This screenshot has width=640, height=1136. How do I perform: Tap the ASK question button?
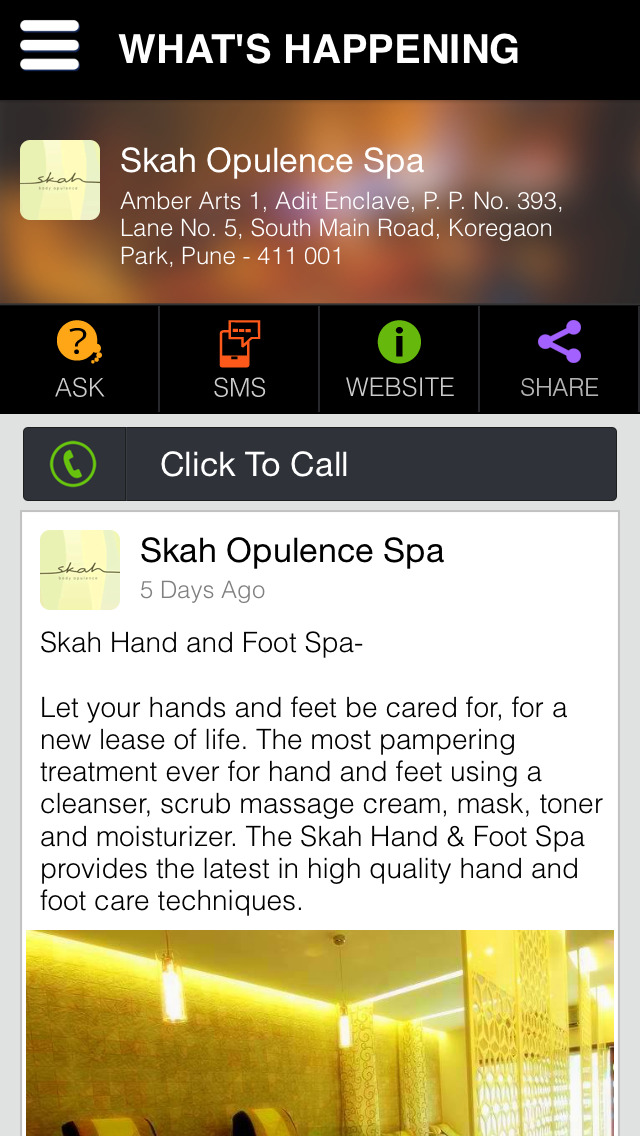[80, 360]
